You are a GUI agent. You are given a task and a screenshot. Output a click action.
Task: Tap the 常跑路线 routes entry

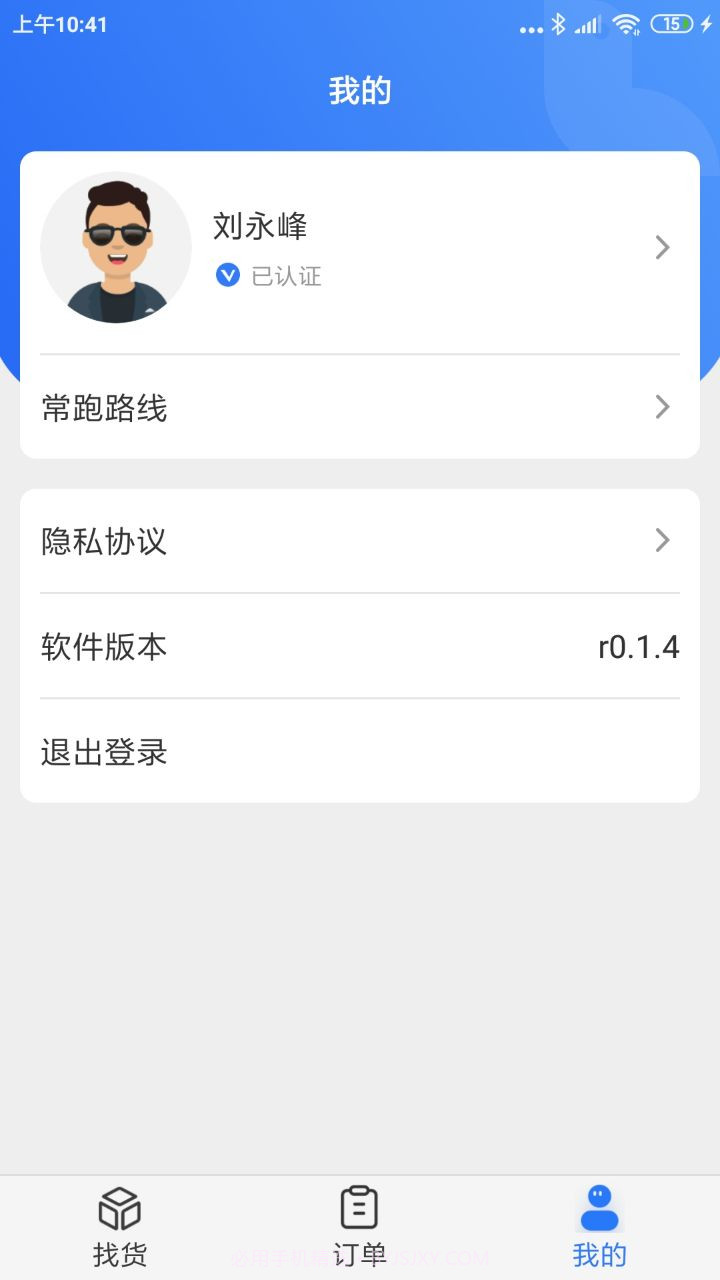pyautogui.click(x=103, y=408)
